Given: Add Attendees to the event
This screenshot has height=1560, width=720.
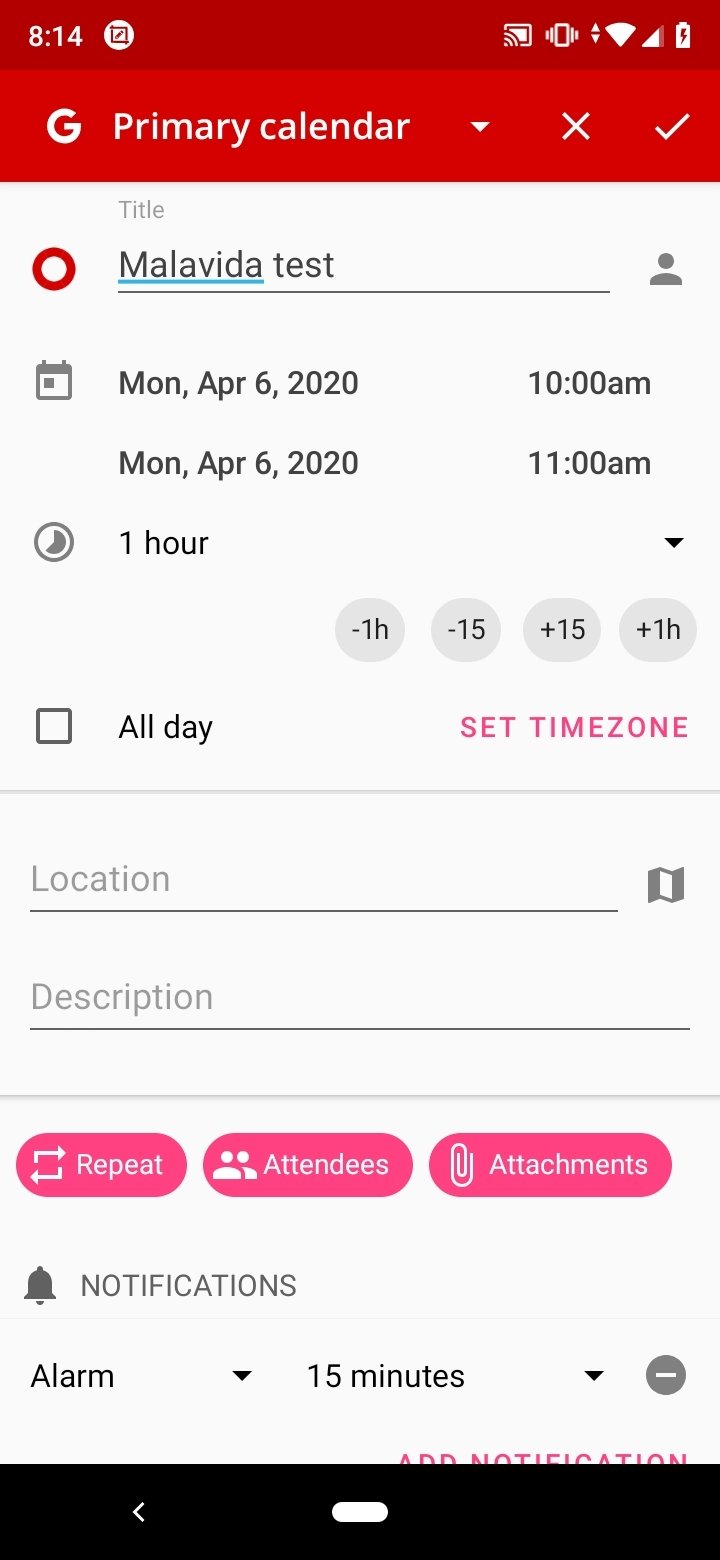Looking at the screenshot, I should [308, 1165].
